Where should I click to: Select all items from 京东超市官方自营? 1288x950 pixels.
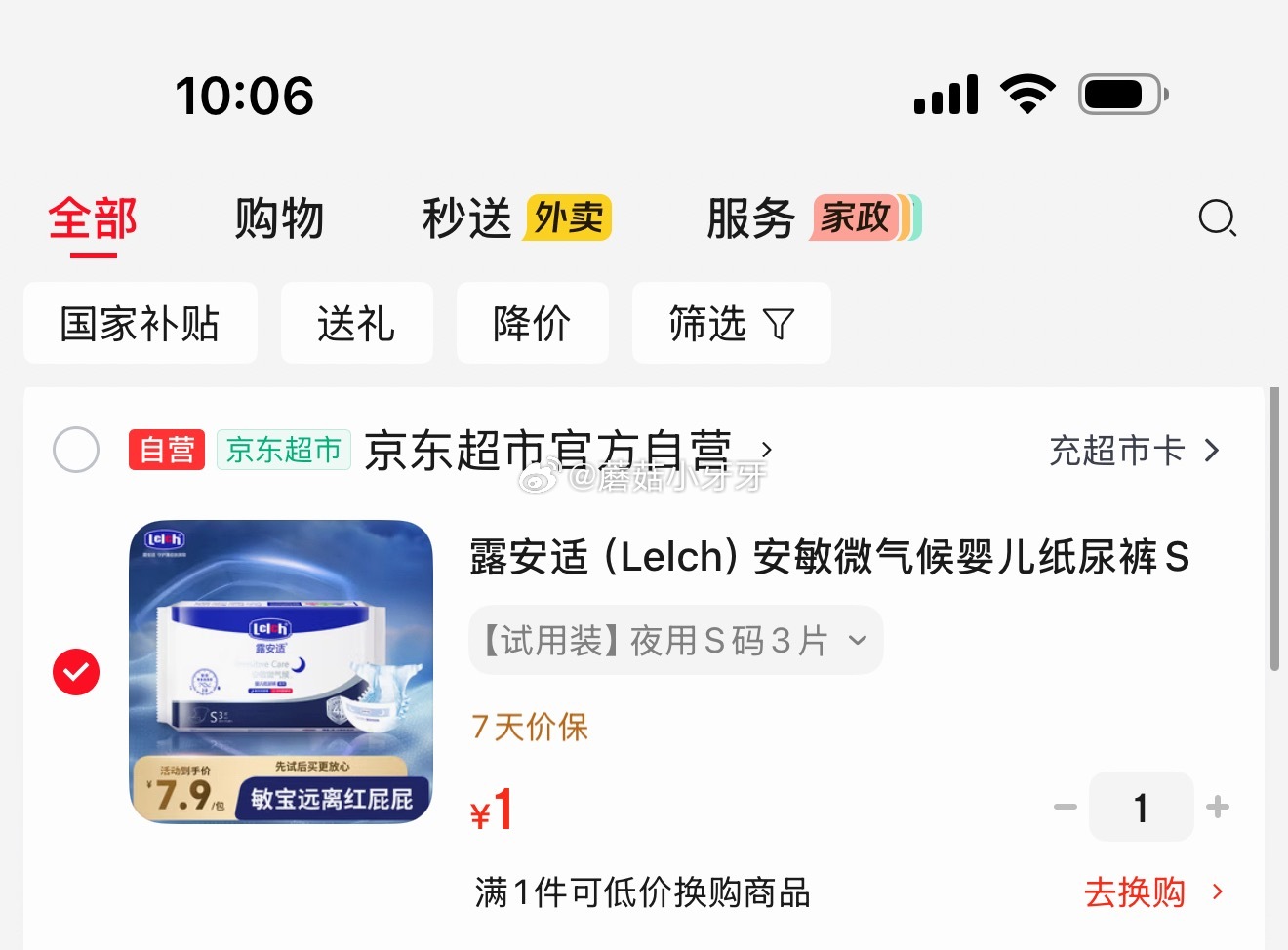coord(76,450)
